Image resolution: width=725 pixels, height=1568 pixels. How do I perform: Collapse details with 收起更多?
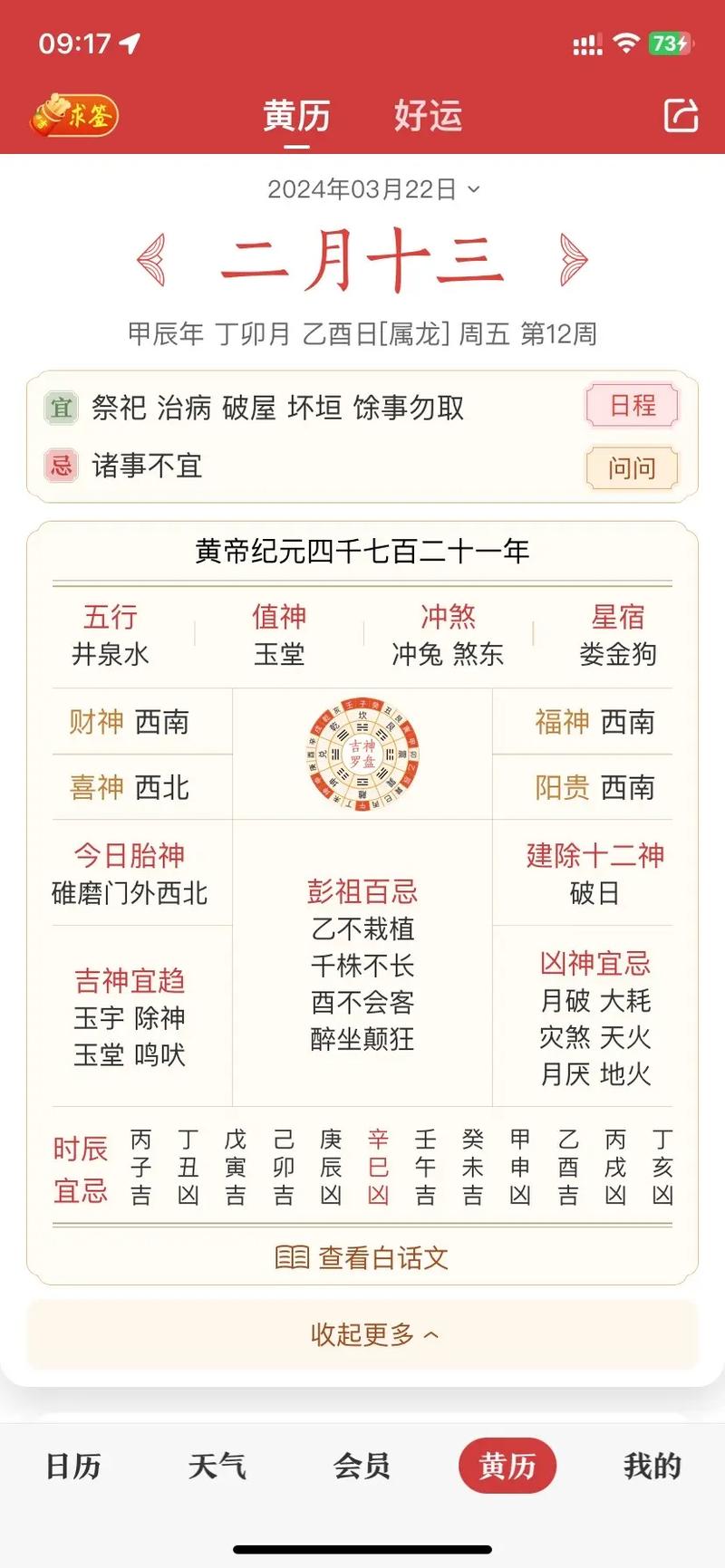[372, 1334]
